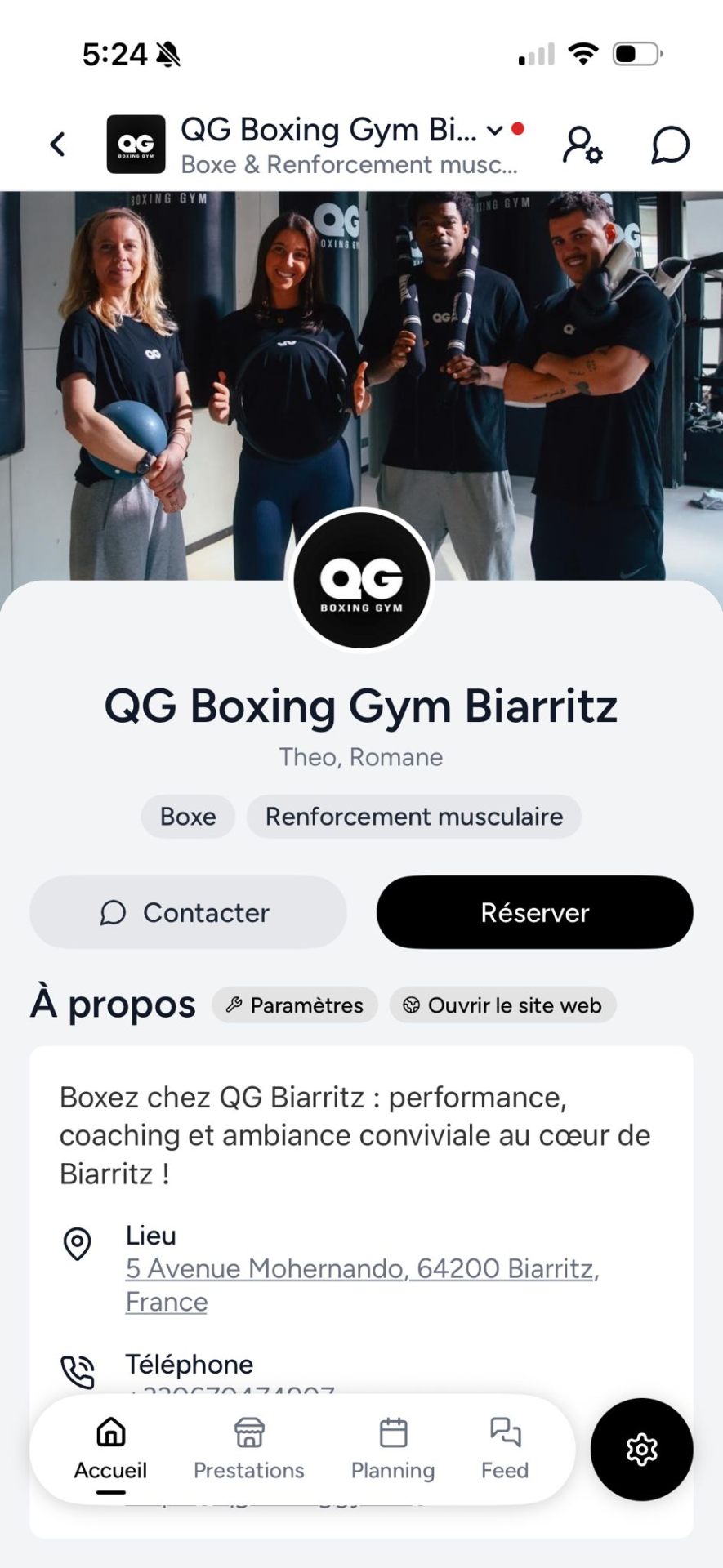Open messages via the chat bubble icon
This screenshot has width=723, height=1568.
pyautogui.click(x=670, y=145)
